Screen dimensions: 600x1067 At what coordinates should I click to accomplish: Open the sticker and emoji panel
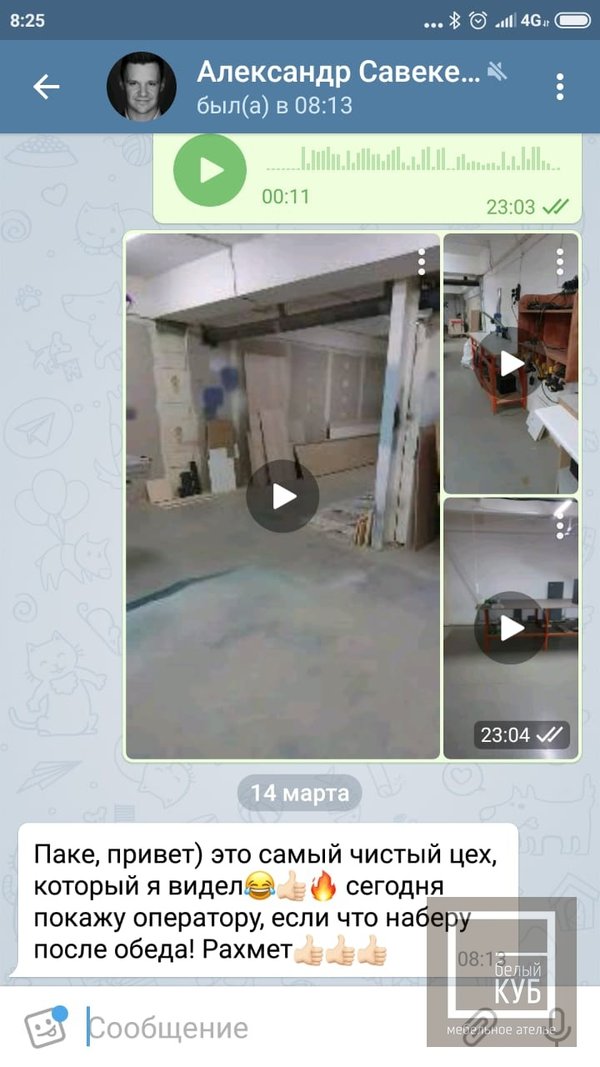(46, 1026)
